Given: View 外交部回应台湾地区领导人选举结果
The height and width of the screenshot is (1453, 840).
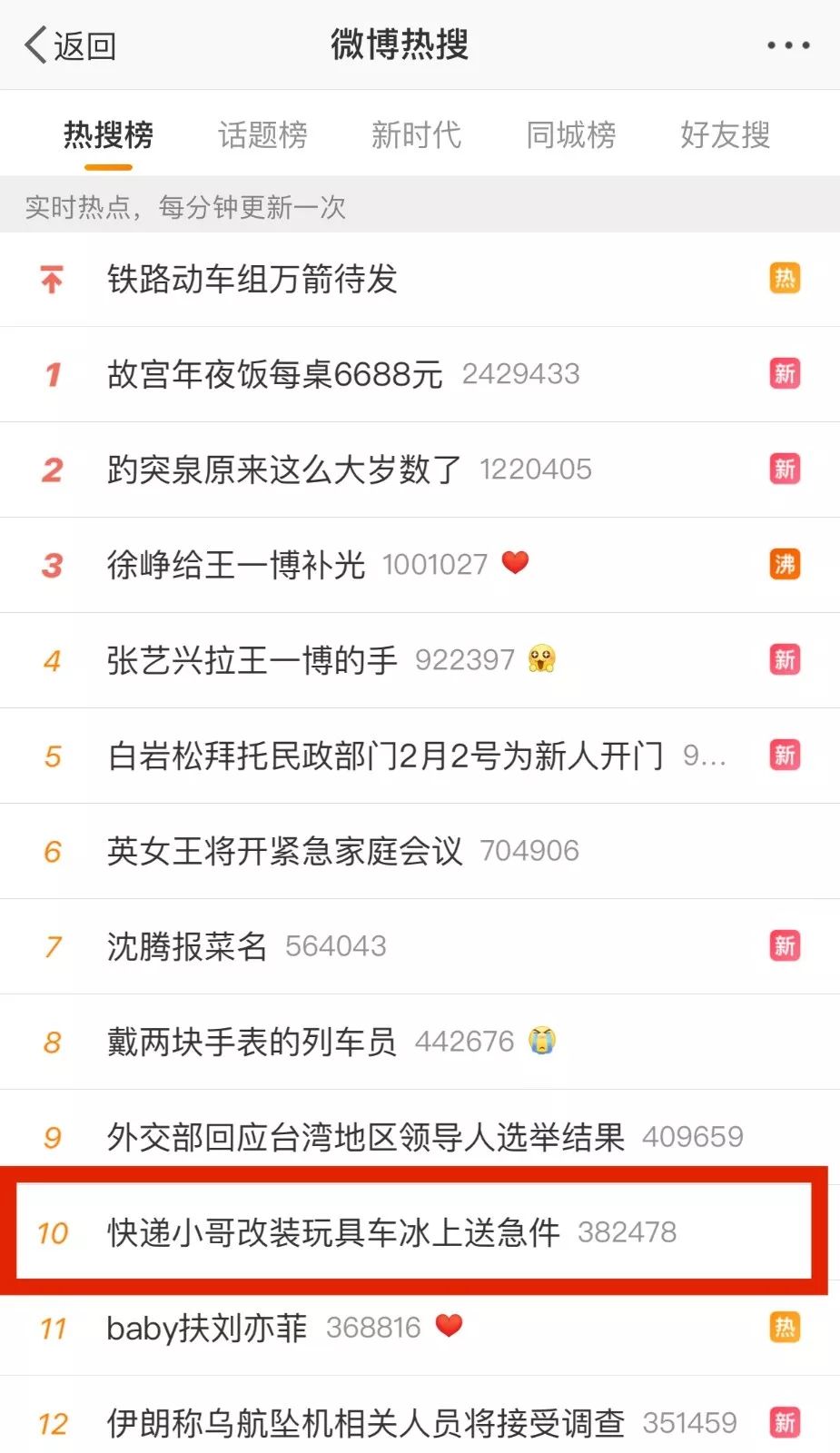Looking at the screenshot, I should click(x=365, y=1137).
